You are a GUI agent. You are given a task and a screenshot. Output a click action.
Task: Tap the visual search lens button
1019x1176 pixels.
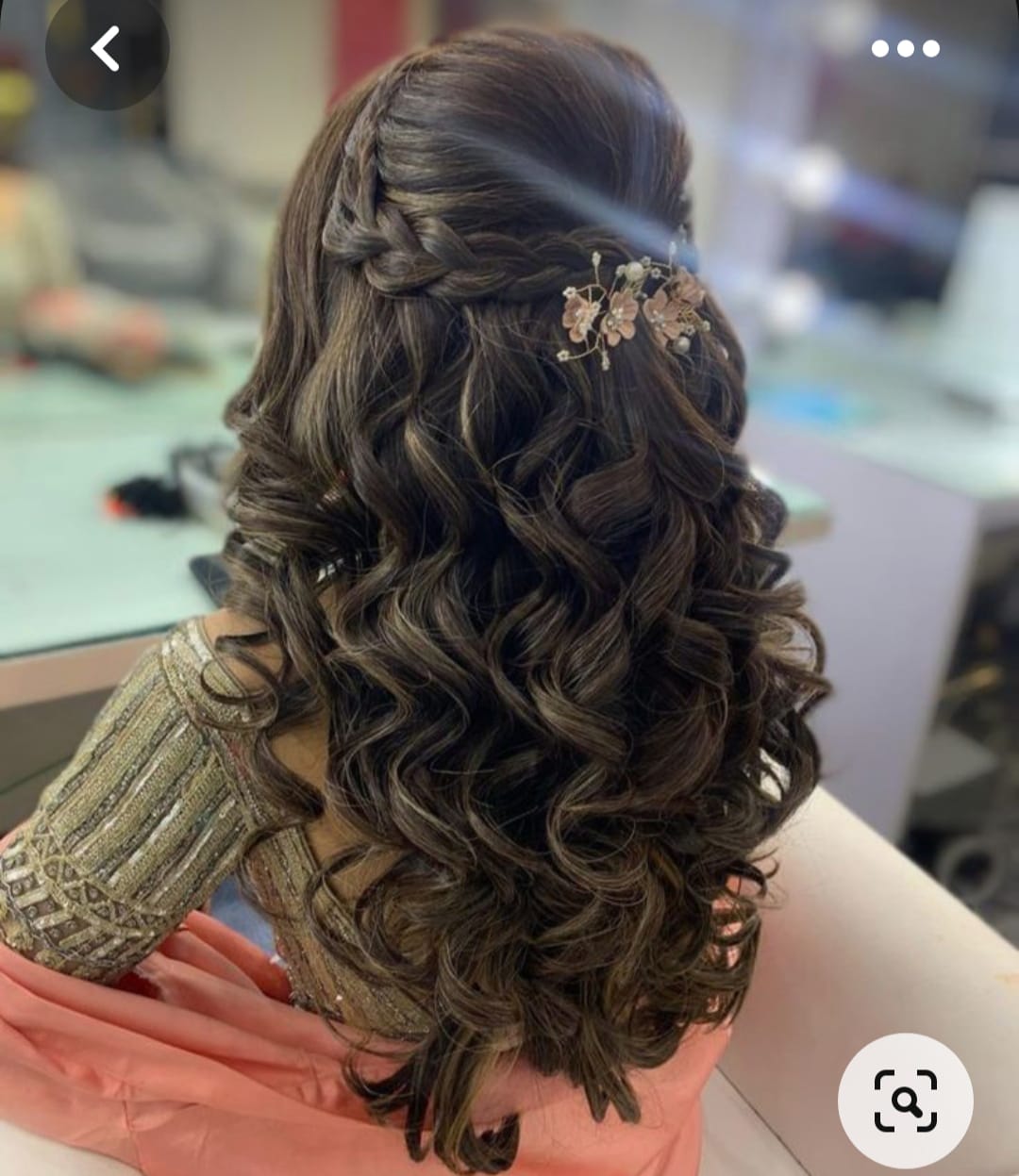905,1101
